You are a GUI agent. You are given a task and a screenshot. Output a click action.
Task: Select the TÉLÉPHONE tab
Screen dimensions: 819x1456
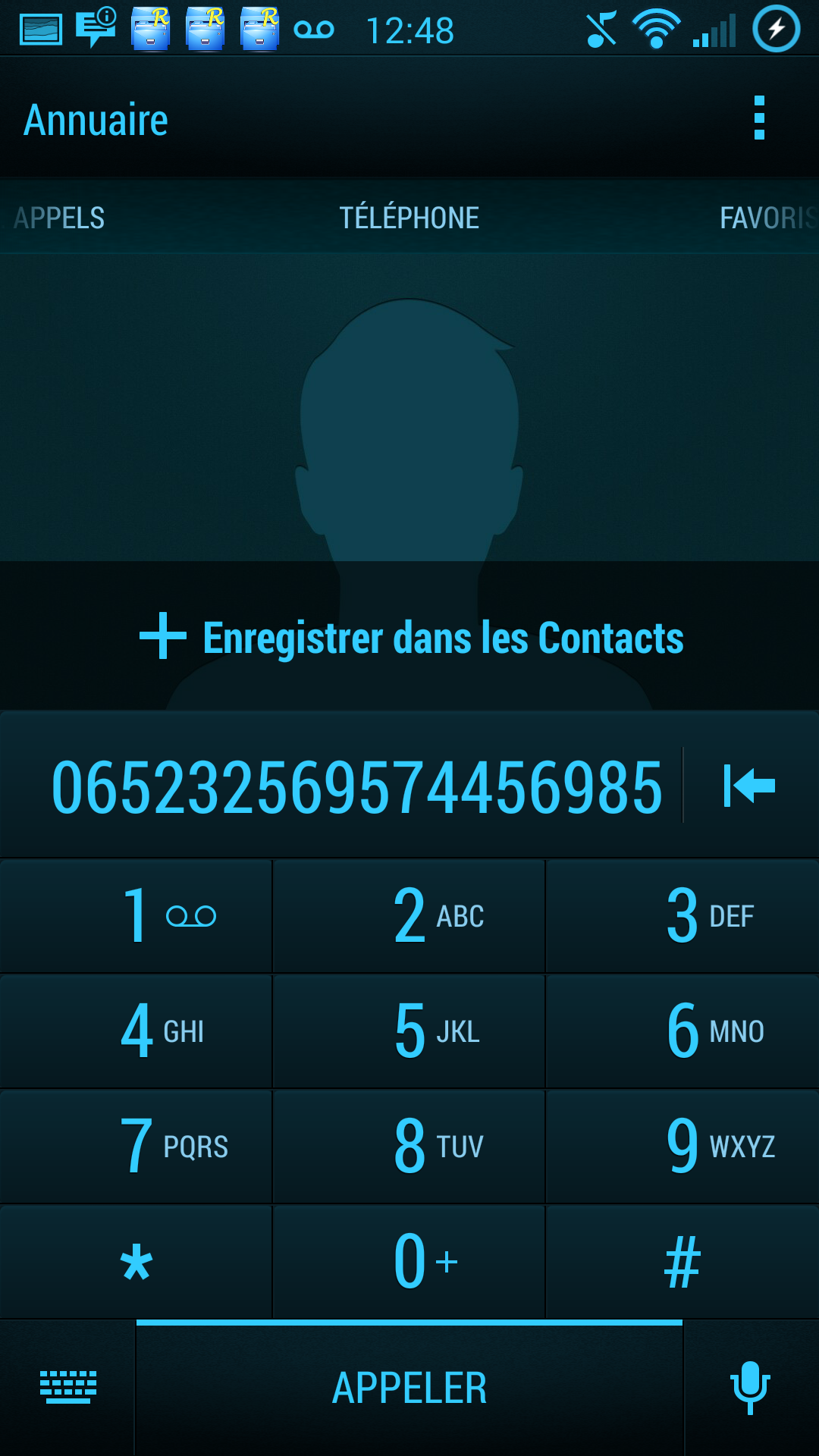pos(409,218)
